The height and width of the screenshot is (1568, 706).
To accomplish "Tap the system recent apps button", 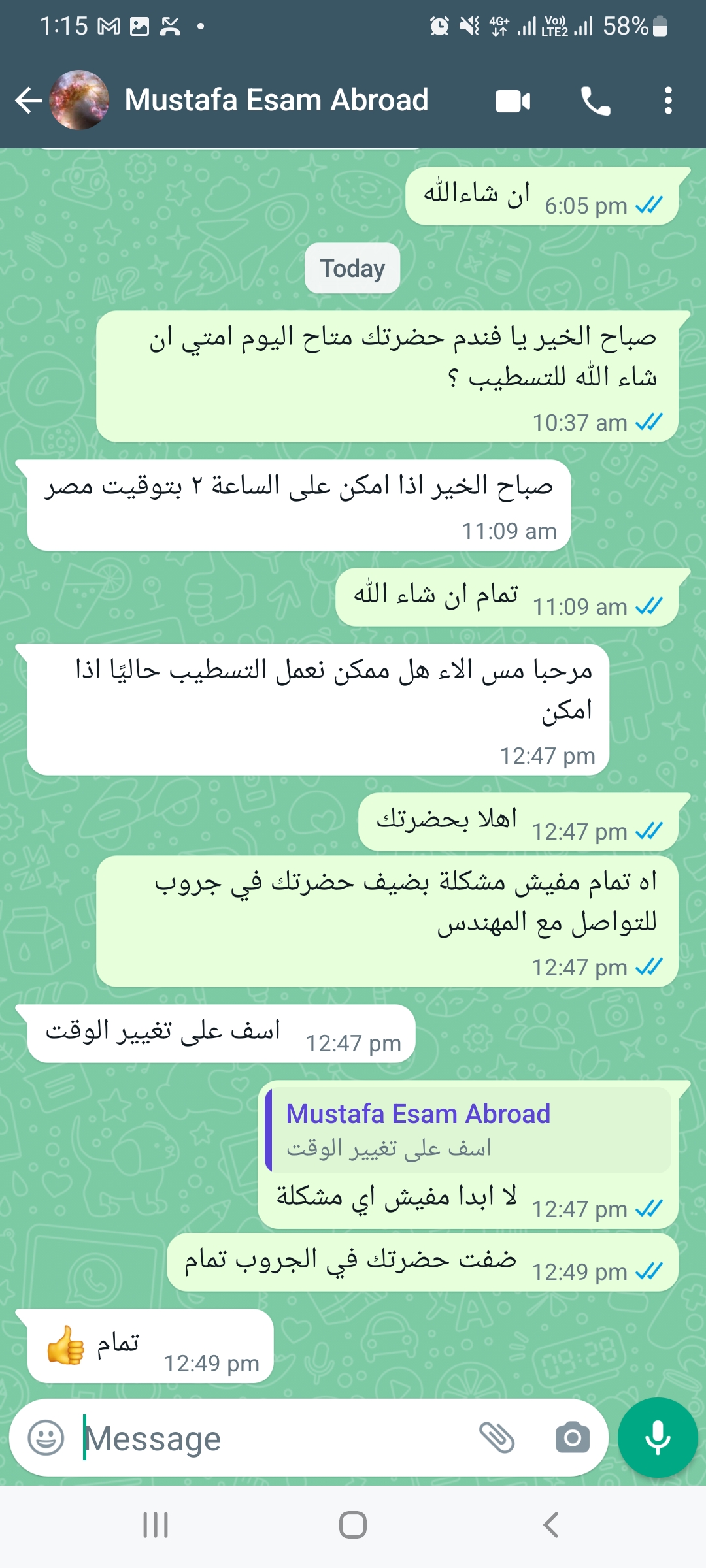I will click(x=156, y=1525).
